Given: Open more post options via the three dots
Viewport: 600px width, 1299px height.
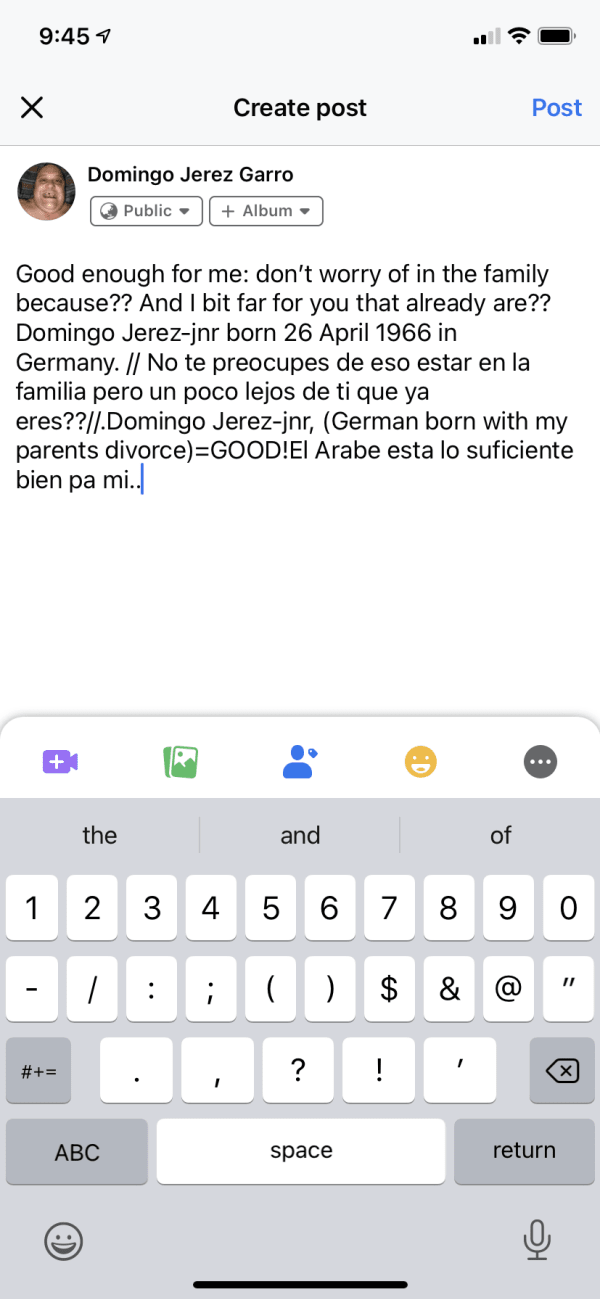Looking at the screenshot, I should (540, 762).
